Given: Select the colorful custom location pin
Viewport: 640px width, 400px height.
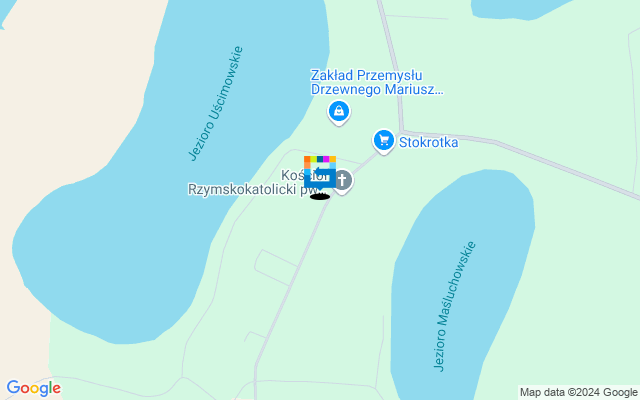Looking at the screenshot, I should (320, 172).
